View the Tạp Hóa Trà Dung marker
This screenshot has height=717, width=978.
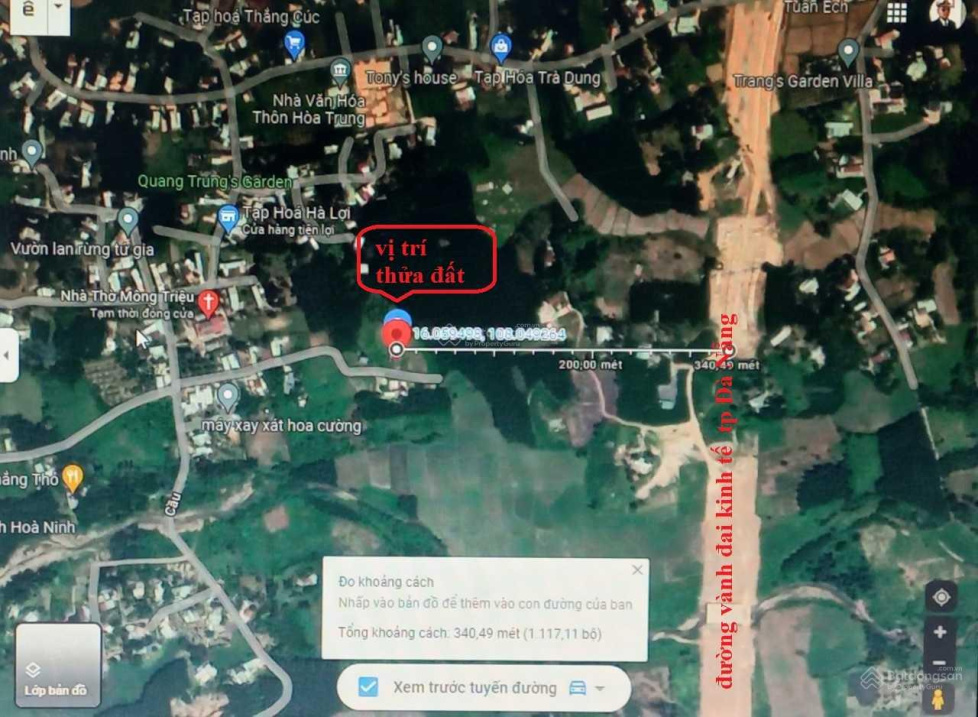pos(501,45)
